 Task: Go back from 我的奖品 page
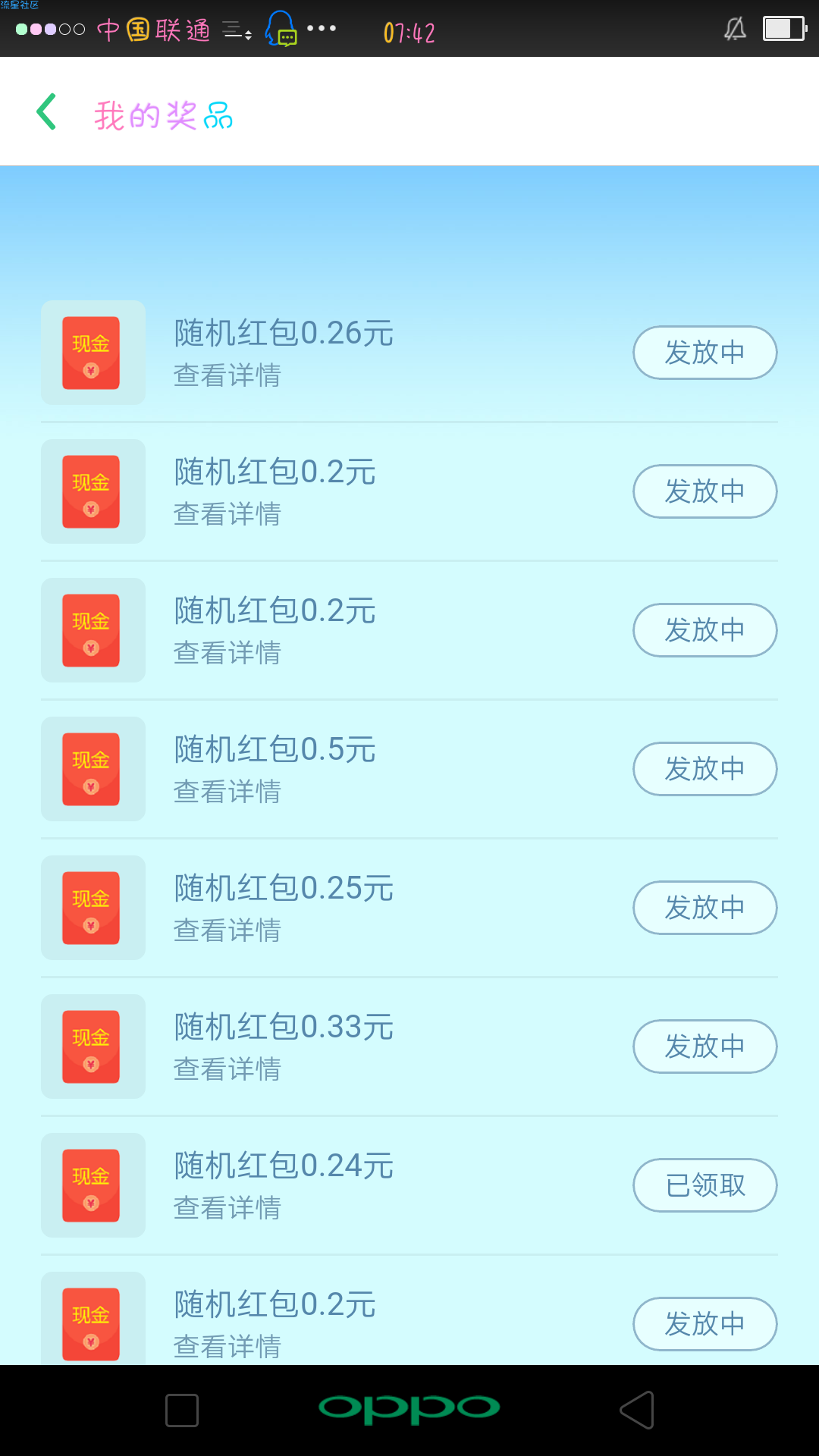(47, 112)
